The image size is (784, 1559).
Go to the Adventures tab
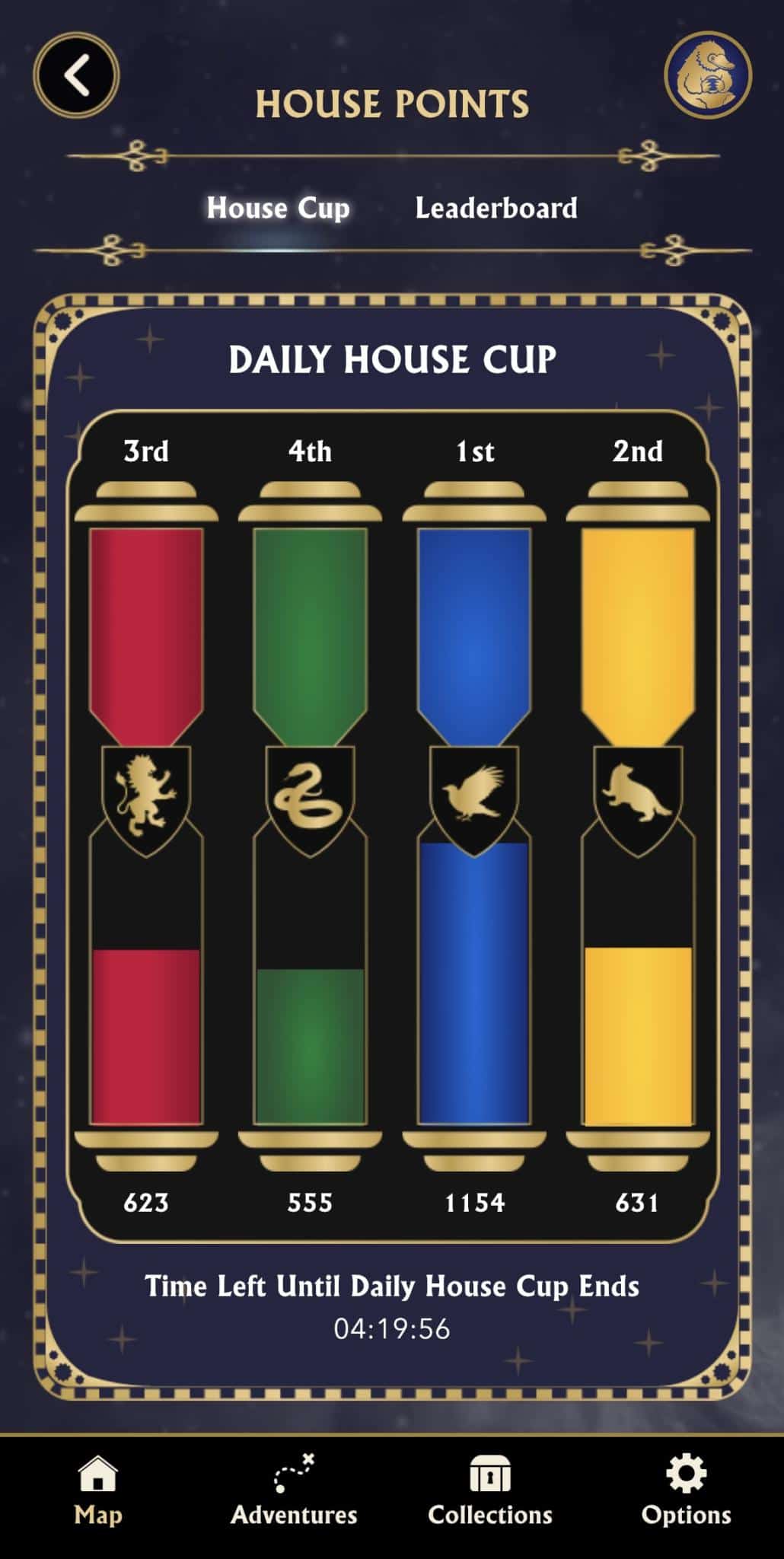(294, 1490)
